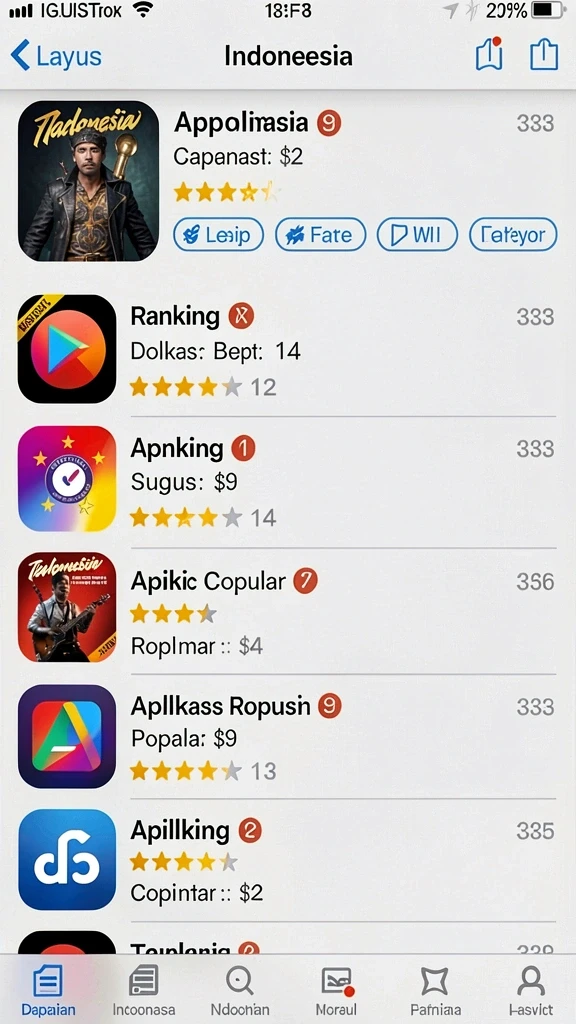
Task: Open Apikic Copular listing
Action: pos(288,607)
